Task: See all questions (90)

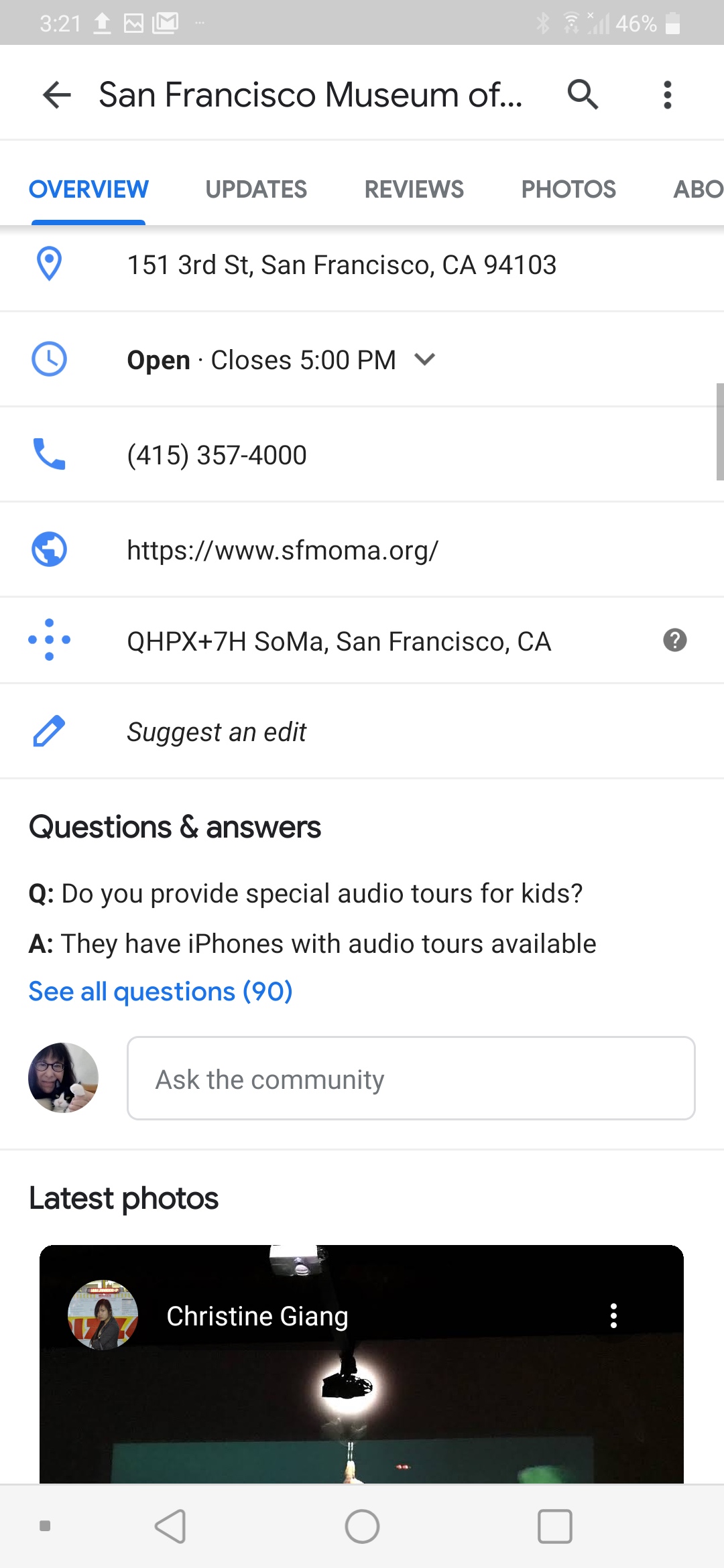Action: click(161, 992)
